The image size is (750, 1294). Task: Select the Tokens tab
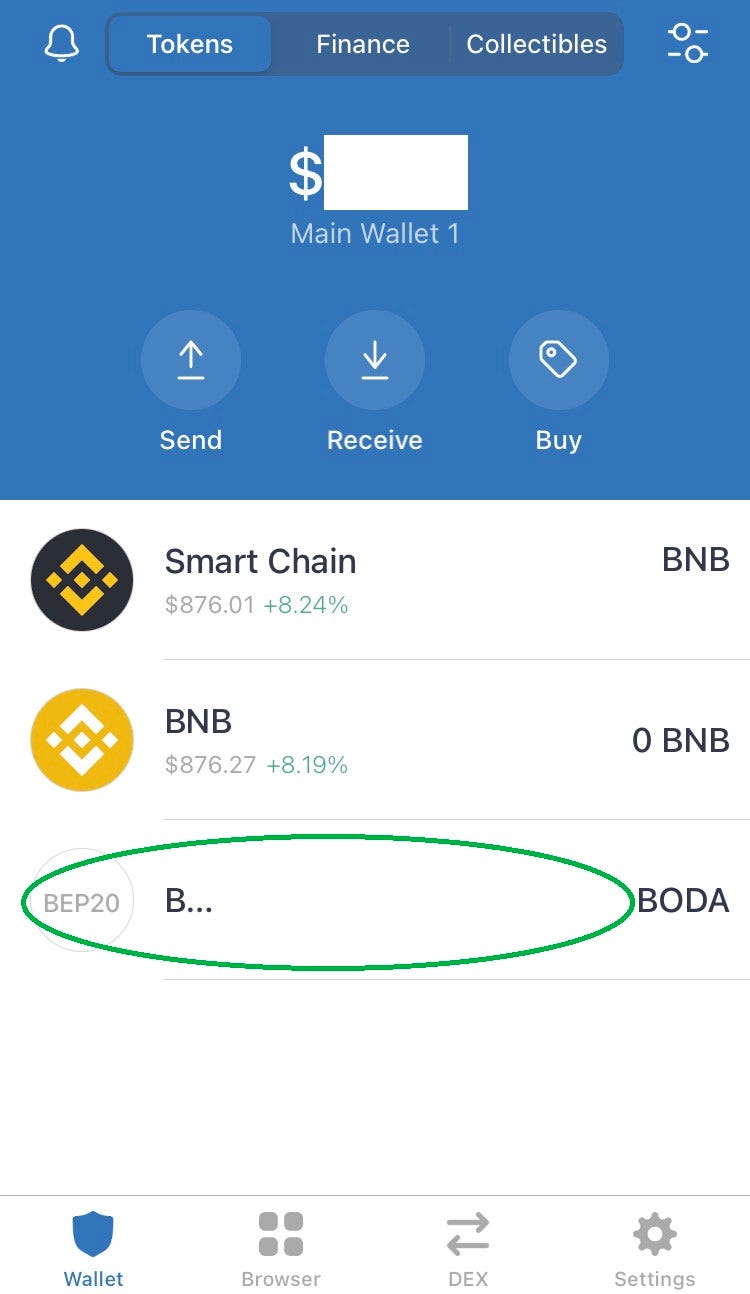pos(189,44)
